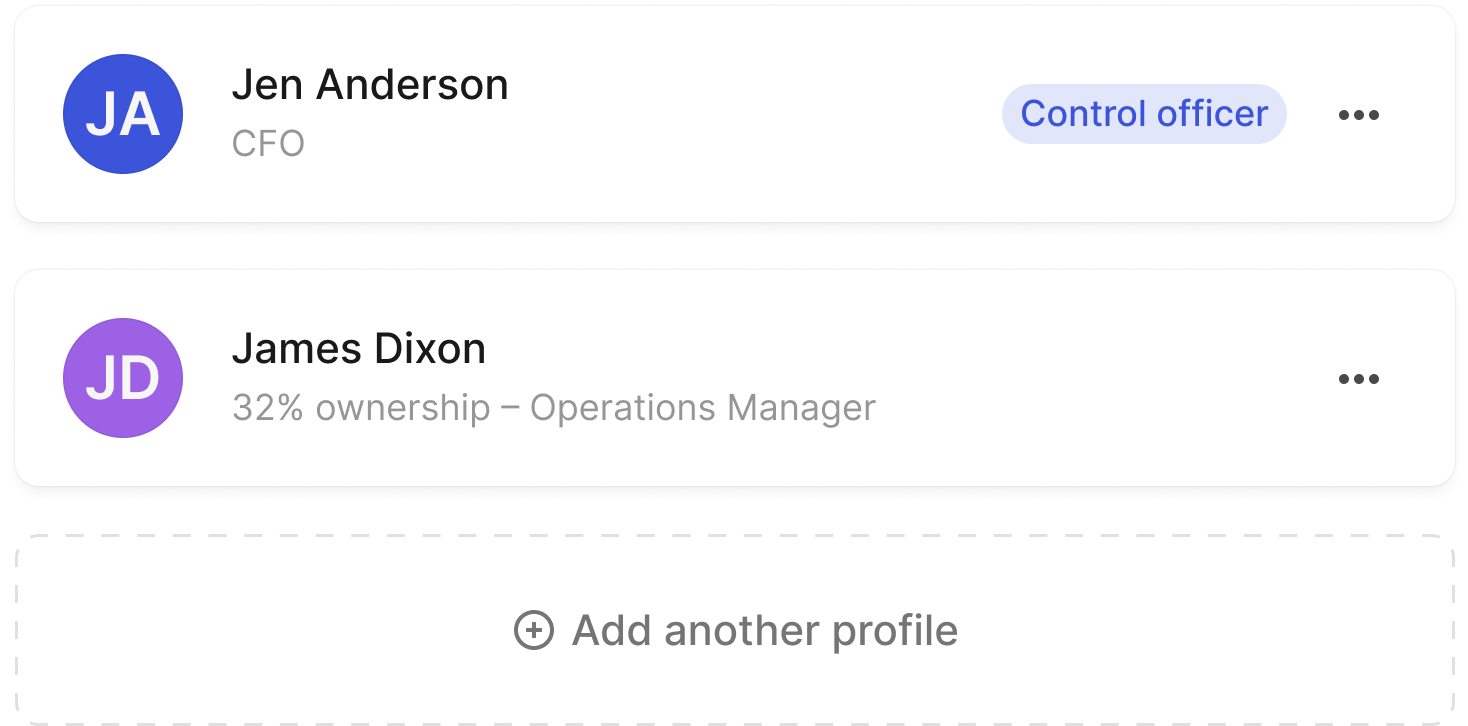Open the overflow menu for Jen Anderson
Image resolution: width=1468 pixels, height=726 pixels.
click(x=1358, y=115)
